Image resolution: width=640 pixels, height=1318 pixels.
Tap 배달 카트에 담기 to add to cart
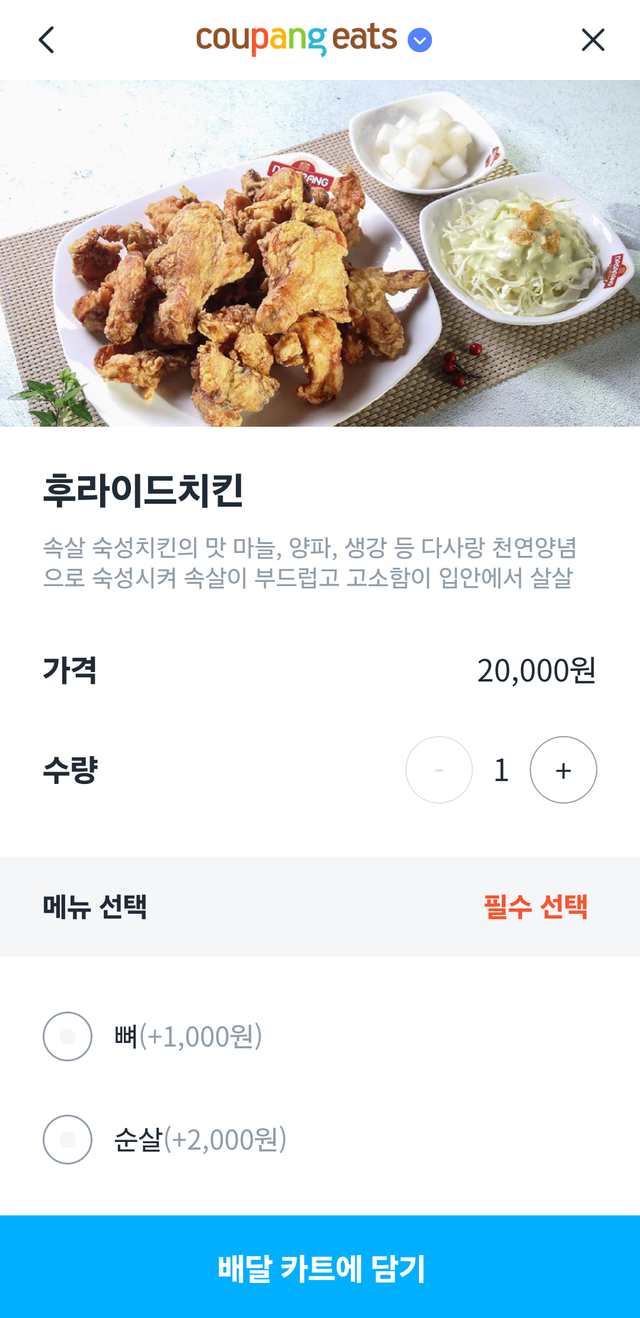[320, 1267]
